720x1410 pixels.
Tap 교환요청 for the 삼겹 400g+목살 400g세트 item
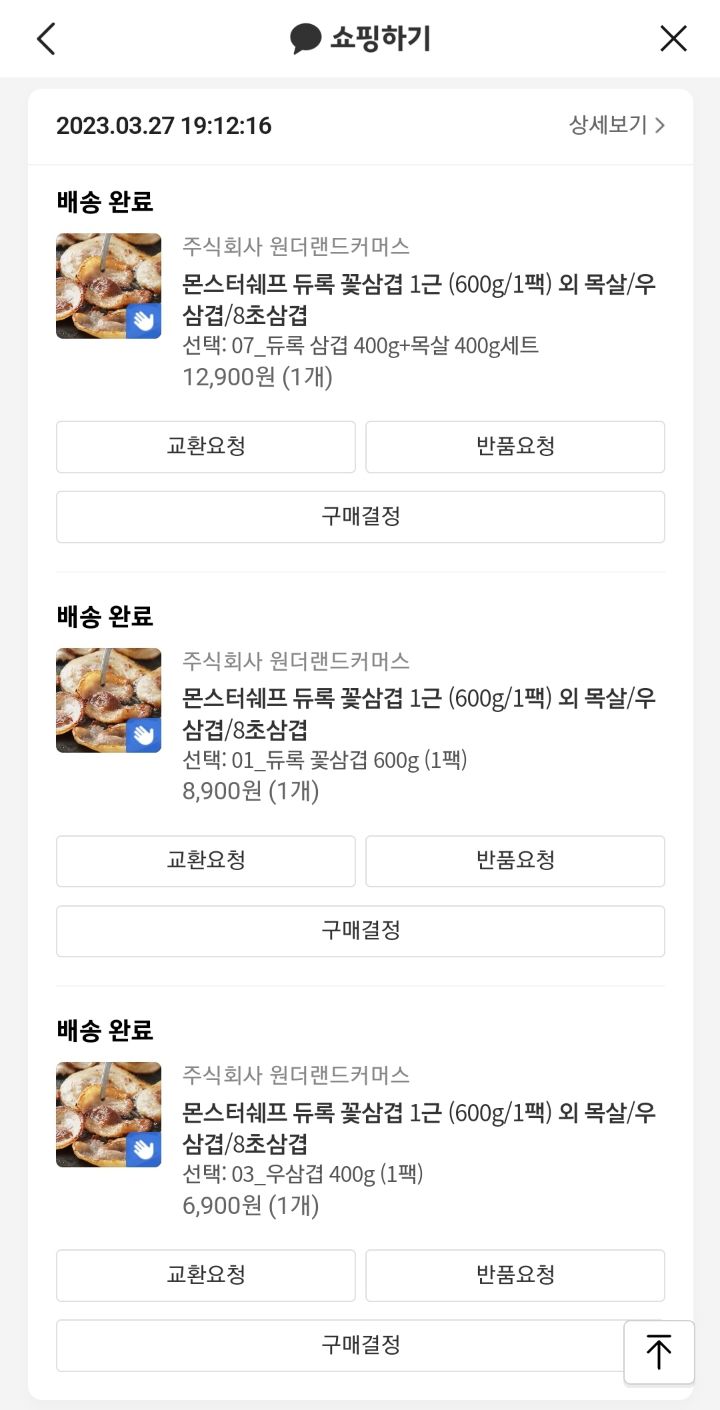206,447
